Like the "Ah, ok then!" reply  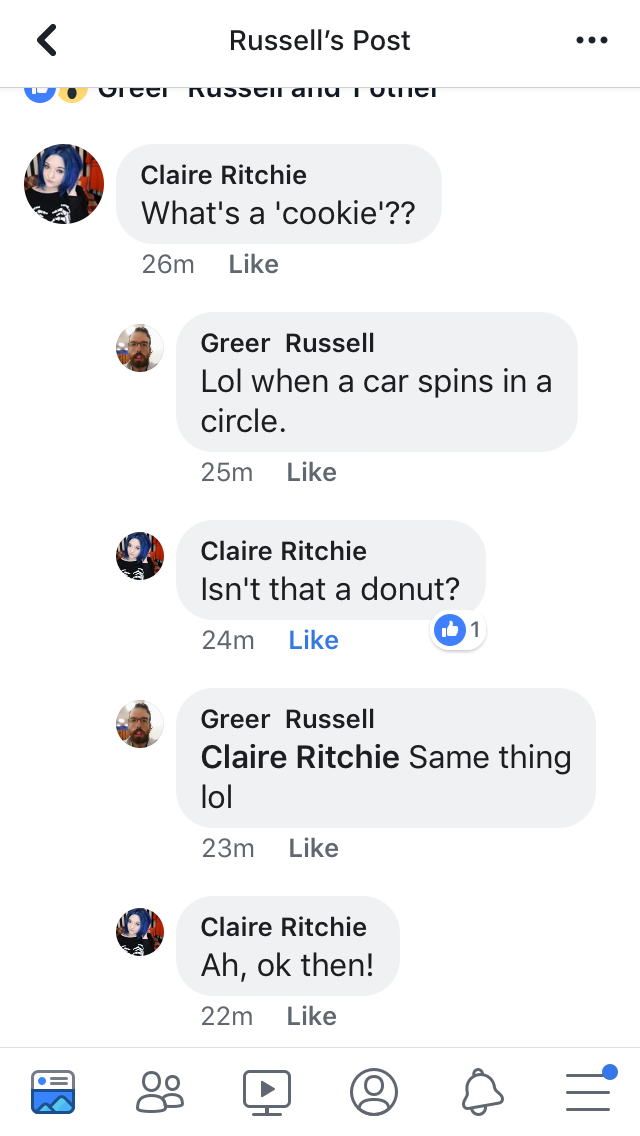312,1016
